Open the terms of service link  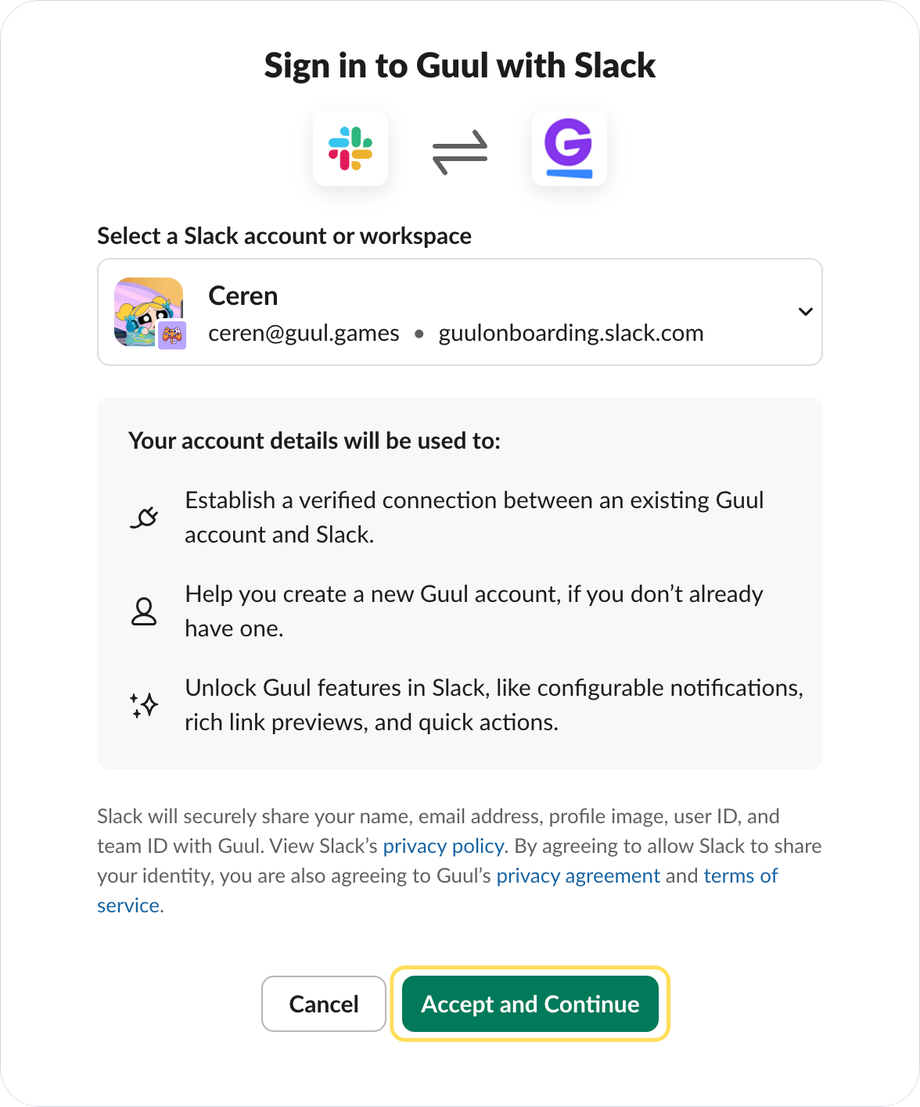click(740, 876)
